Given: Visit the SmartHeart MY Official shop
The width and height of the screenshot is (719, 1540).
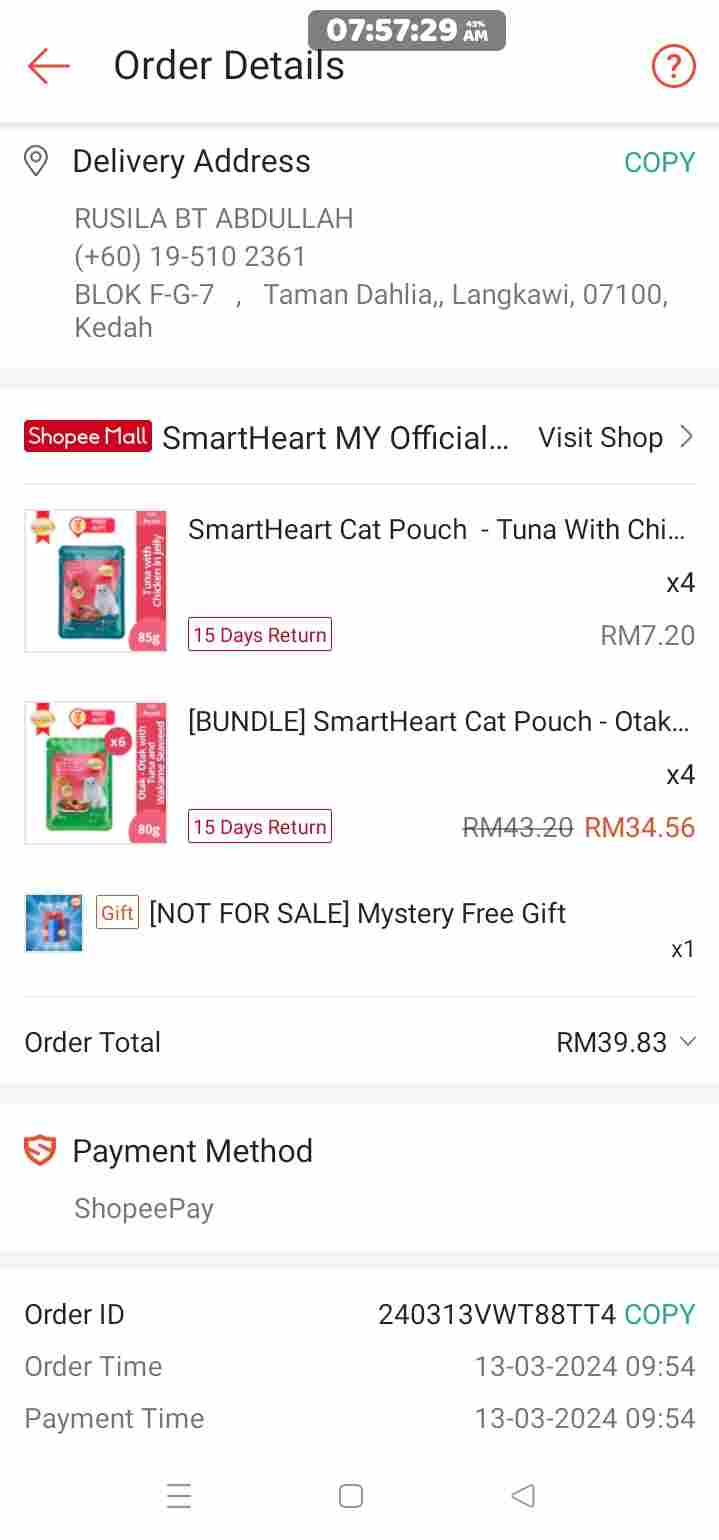Looking at the screenshot, I should 614,437.
